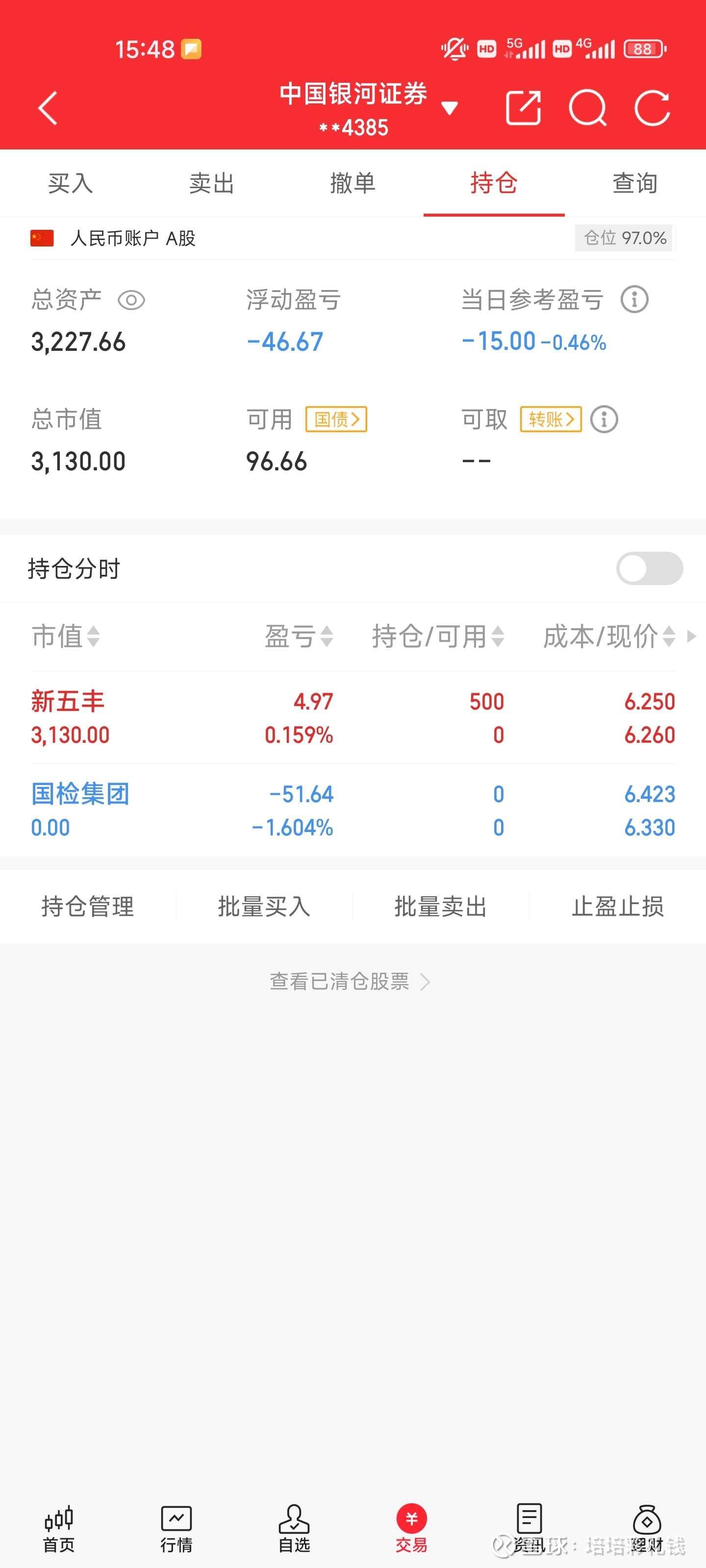Refresh holdings with the reload icon

(653, 108)
